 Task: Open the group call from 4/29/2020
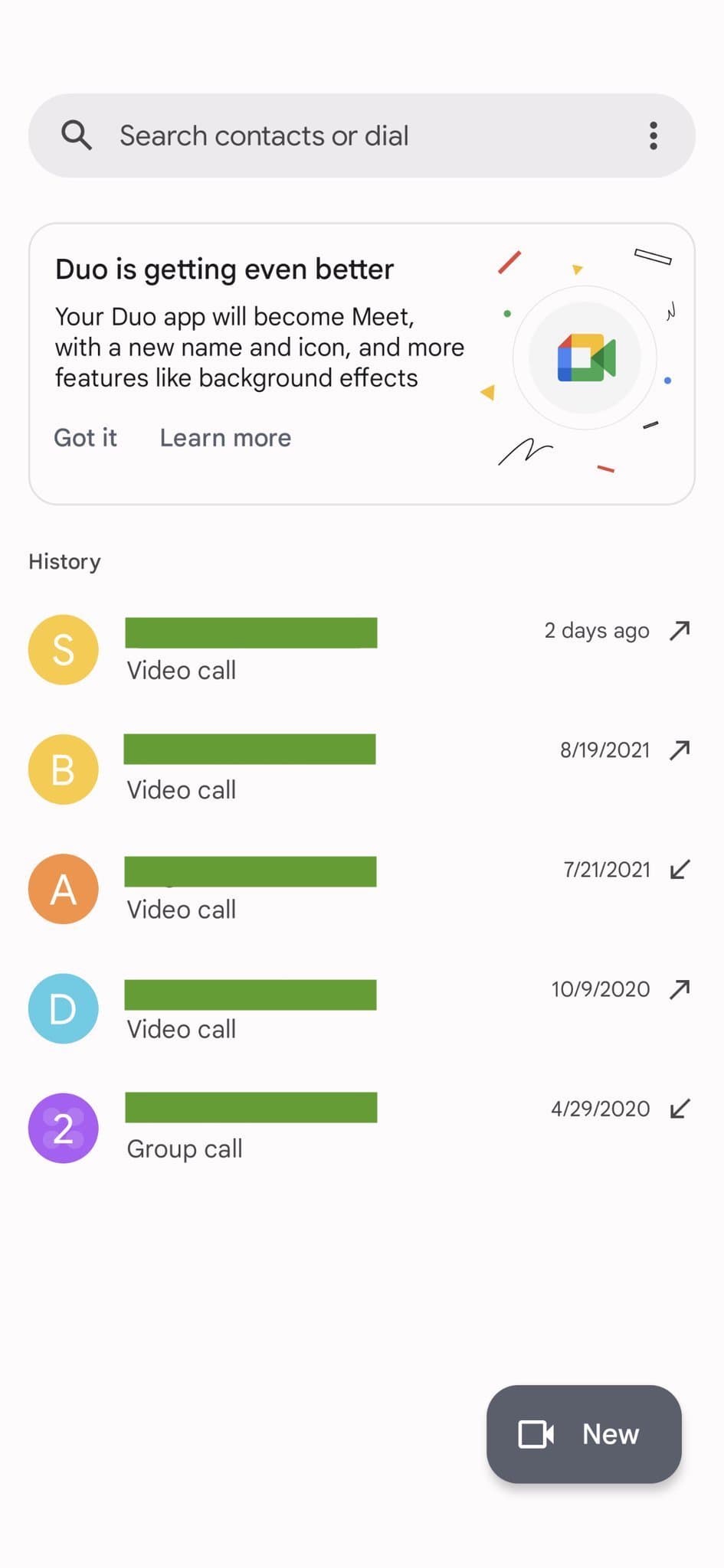[360, 1128]
